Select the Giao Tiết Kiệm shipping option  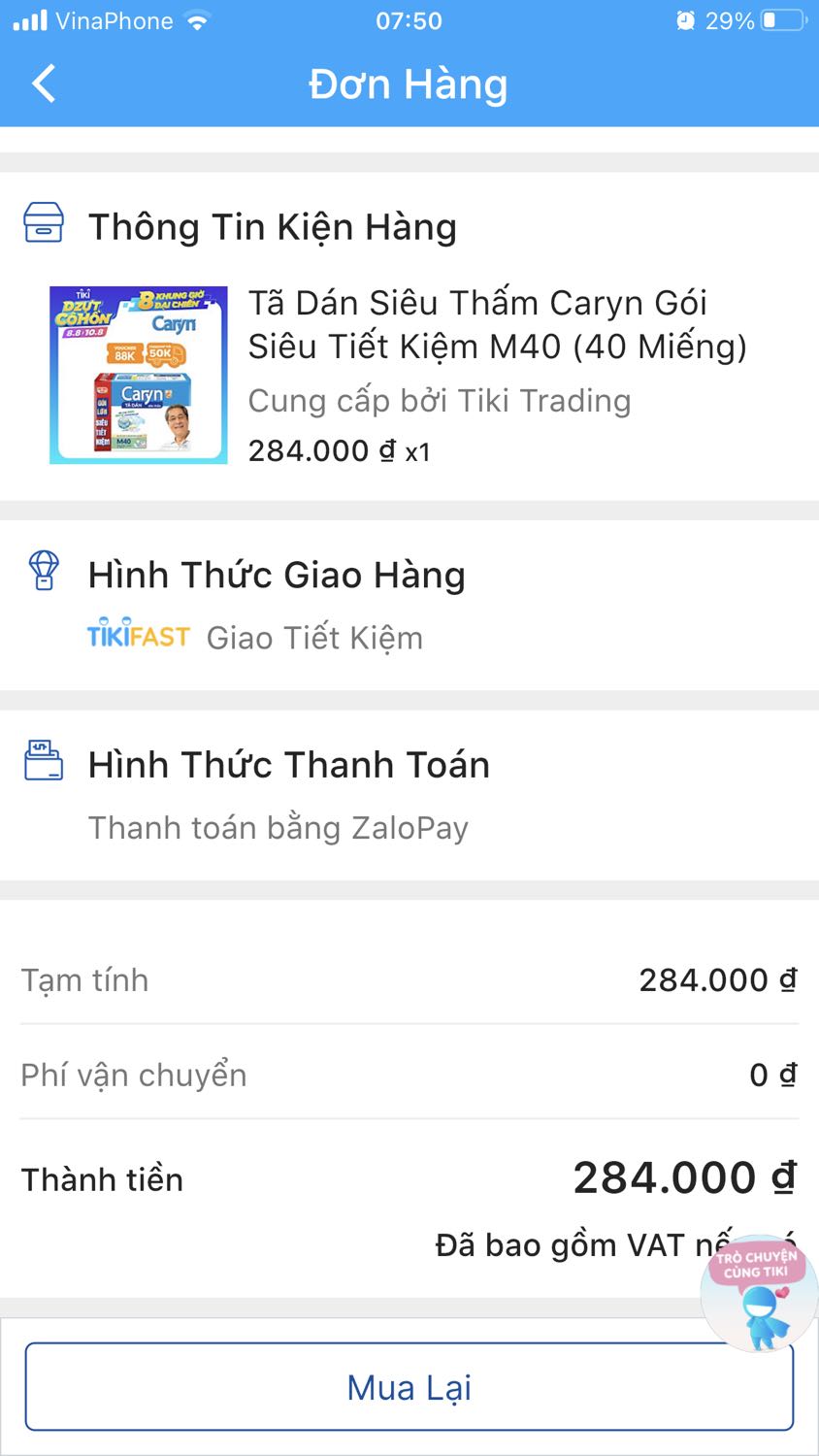click(312, 637)
